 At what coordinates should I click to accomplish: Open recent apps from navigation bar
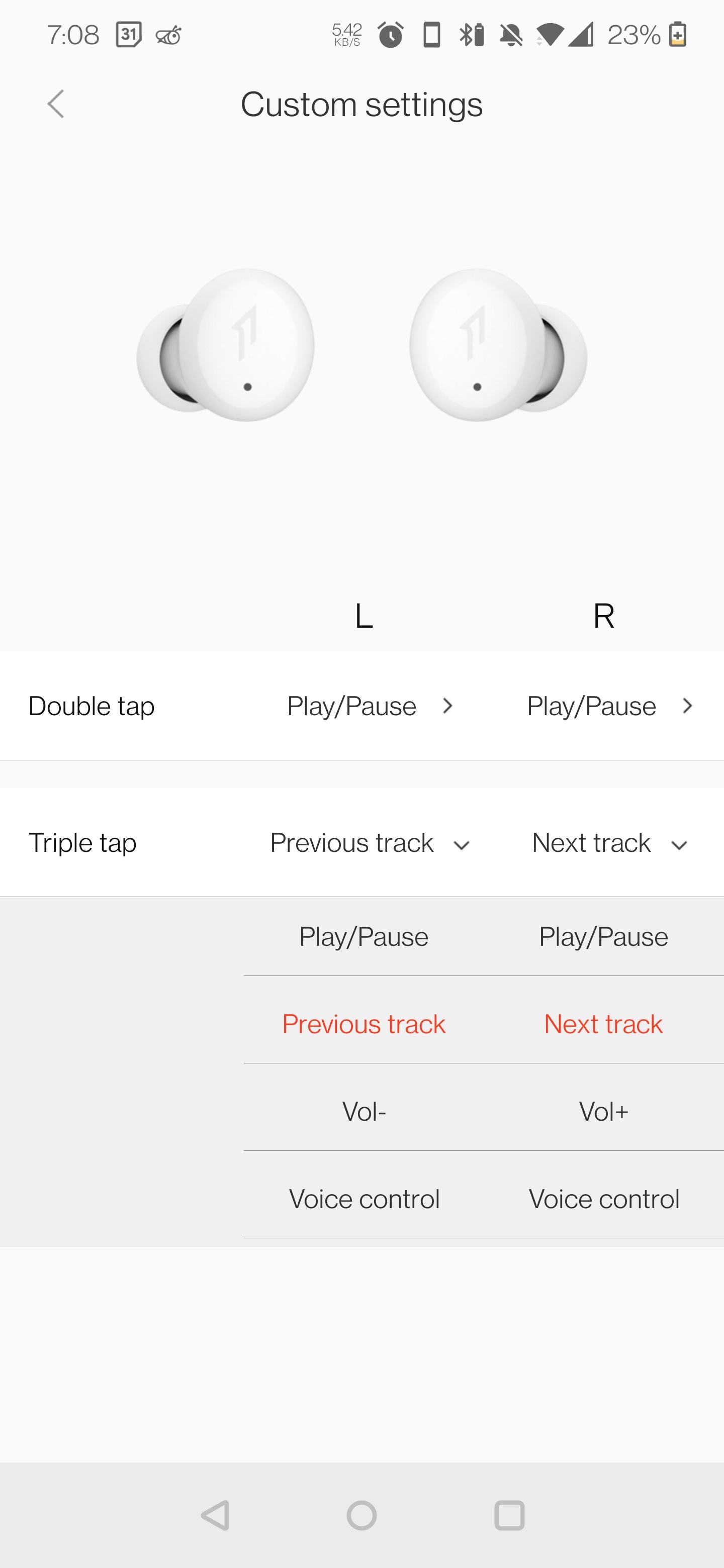[x=510, y=1516]
